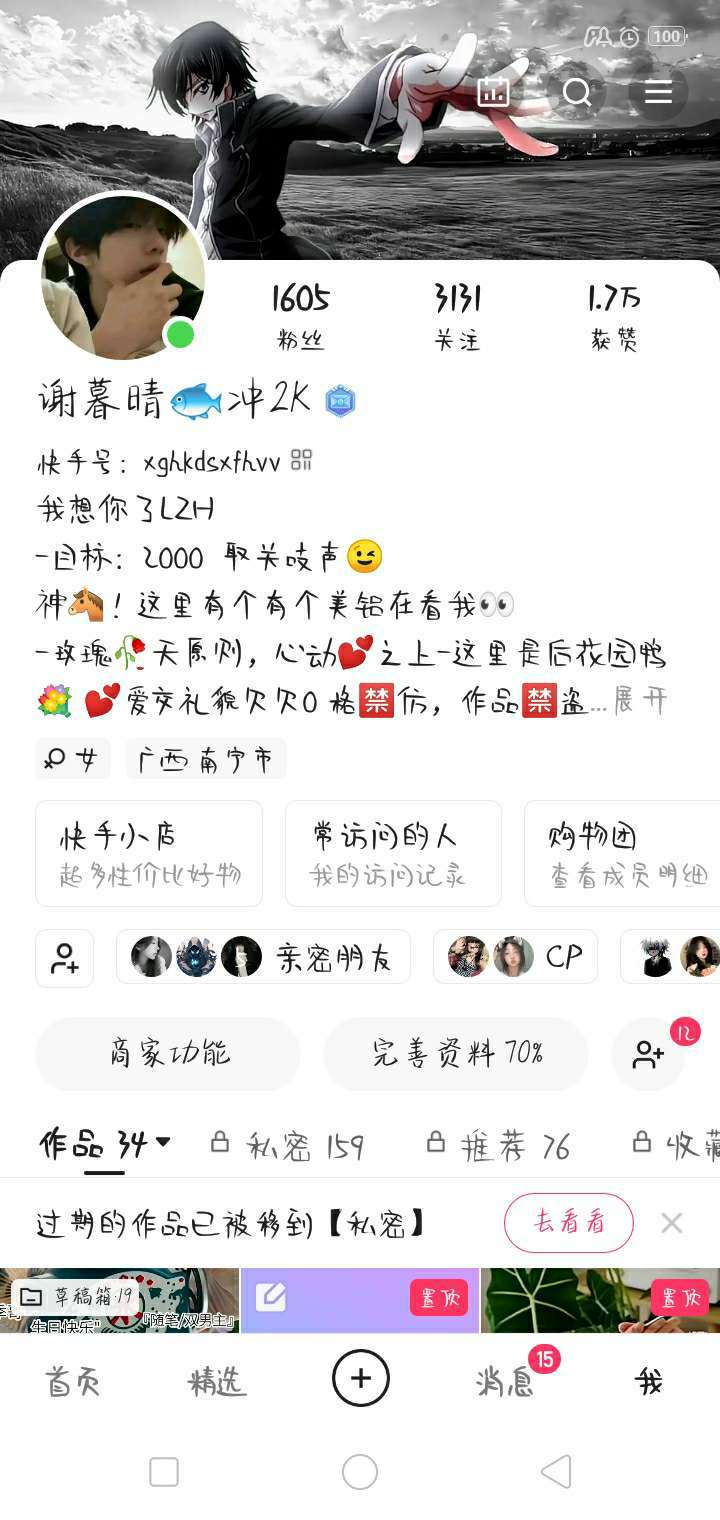Open the calendar check-in icon
720x1520 pixels.
pyautogui.click(x=493, y=93)
